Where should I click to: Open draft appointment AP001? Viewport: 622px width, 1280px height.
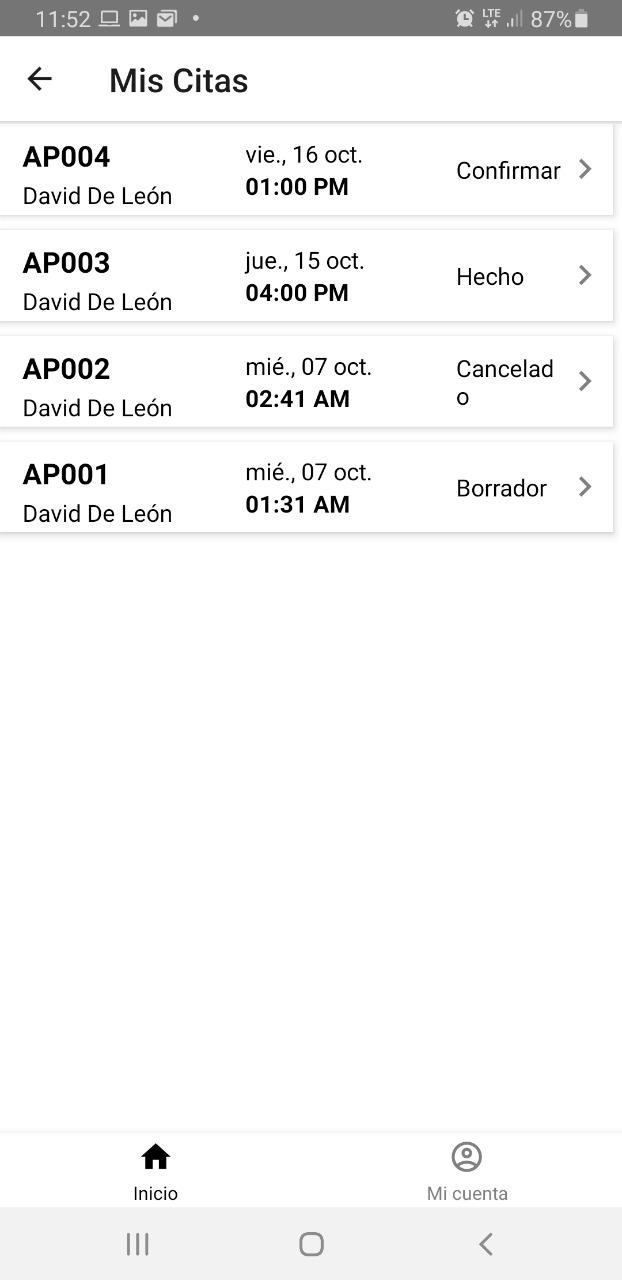pyautogui.click(x=306, y=488)
